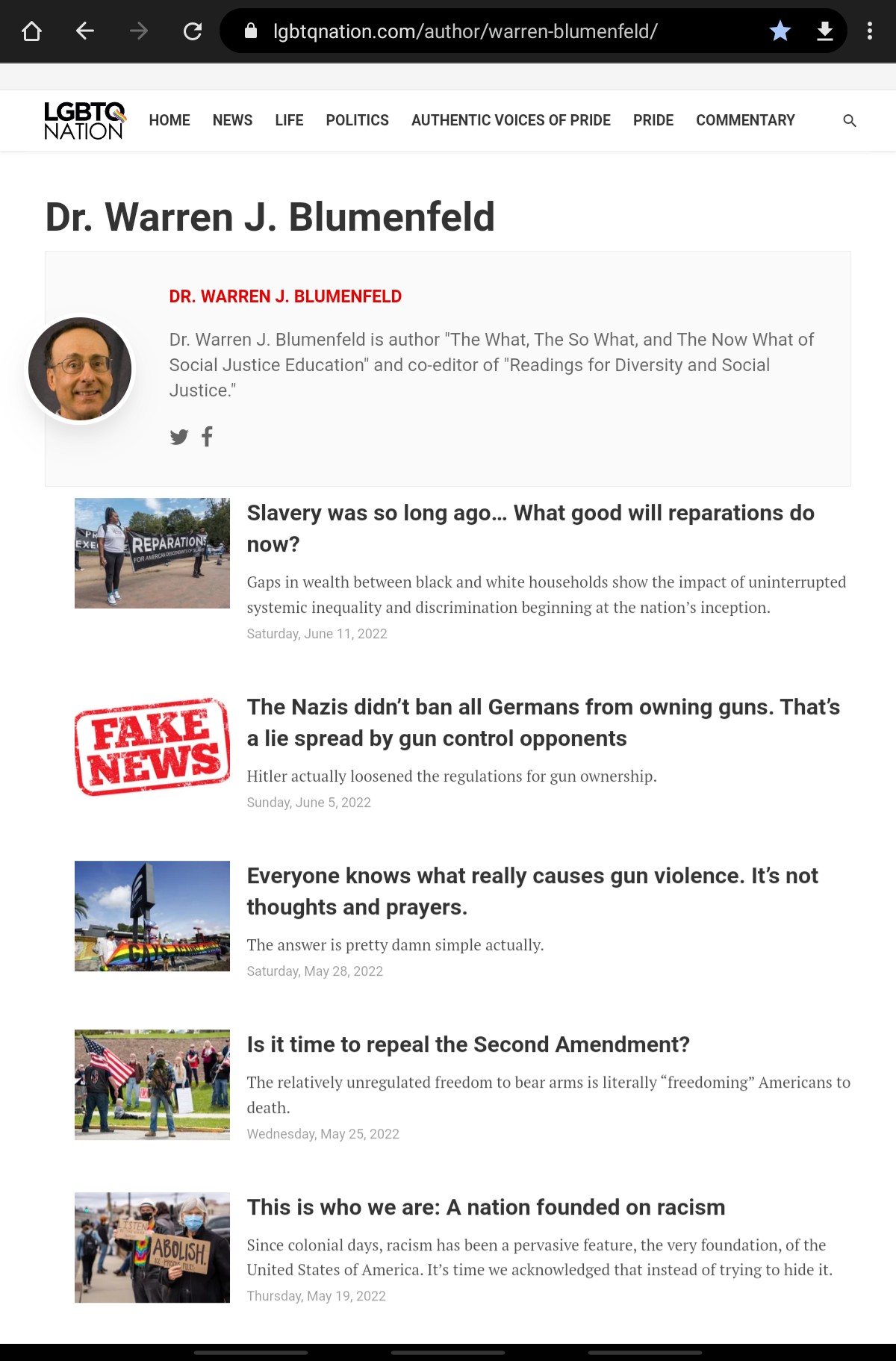Bookmark this page with the star
The width and height of the screenshot is (896, 1361).
click(780, 31)
